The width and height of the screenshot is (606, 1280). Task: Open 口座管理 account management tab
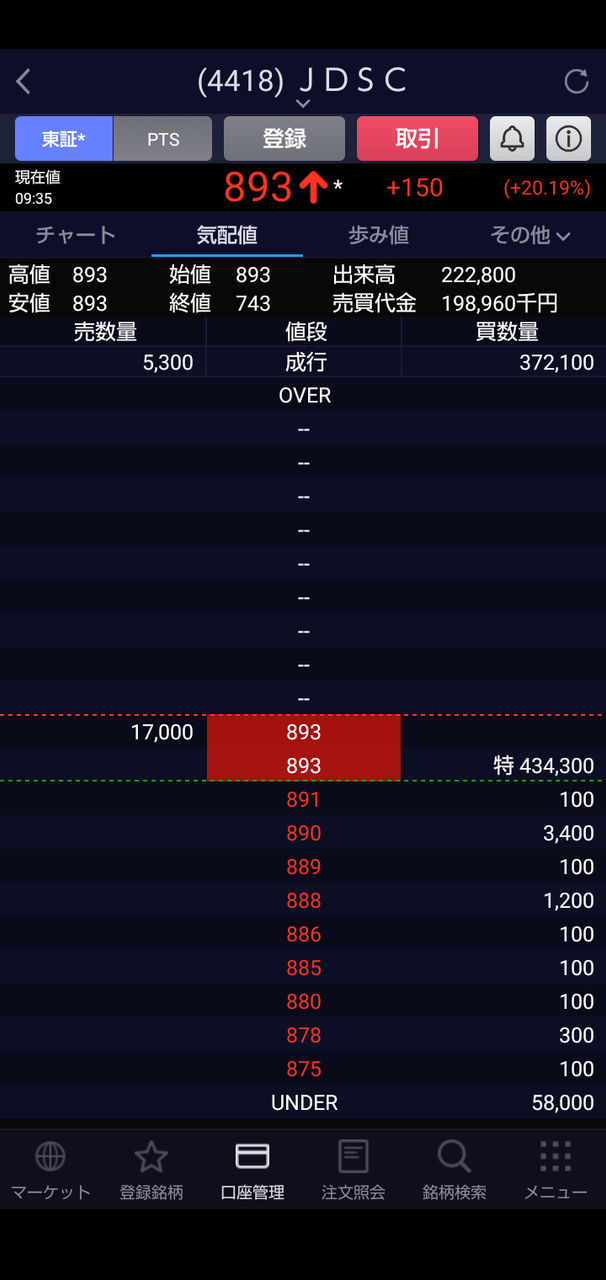point(252,1170)
